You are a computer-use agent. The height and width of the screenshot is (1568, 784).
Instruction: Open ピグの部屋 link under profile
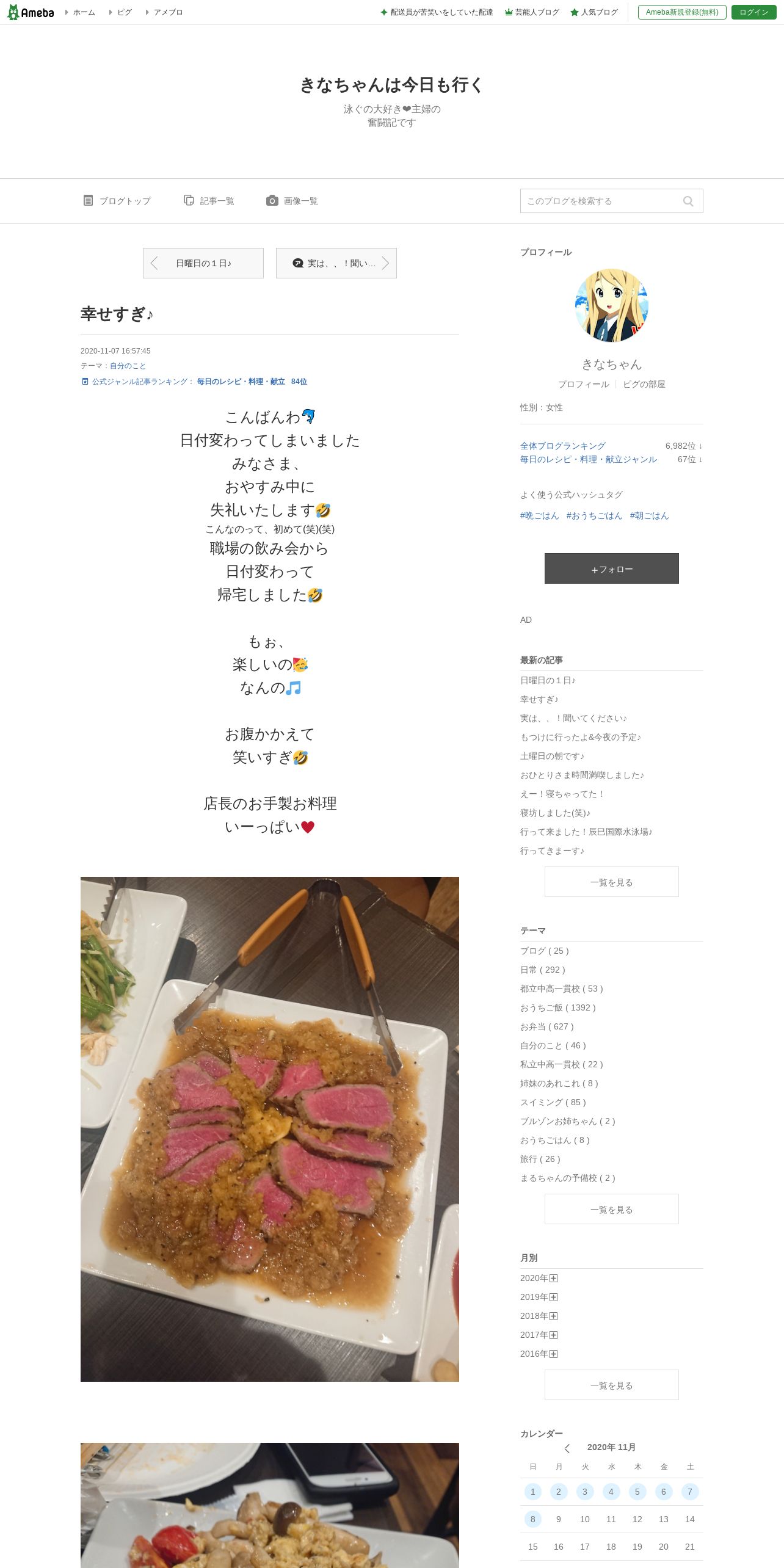(x=644, y=384)
